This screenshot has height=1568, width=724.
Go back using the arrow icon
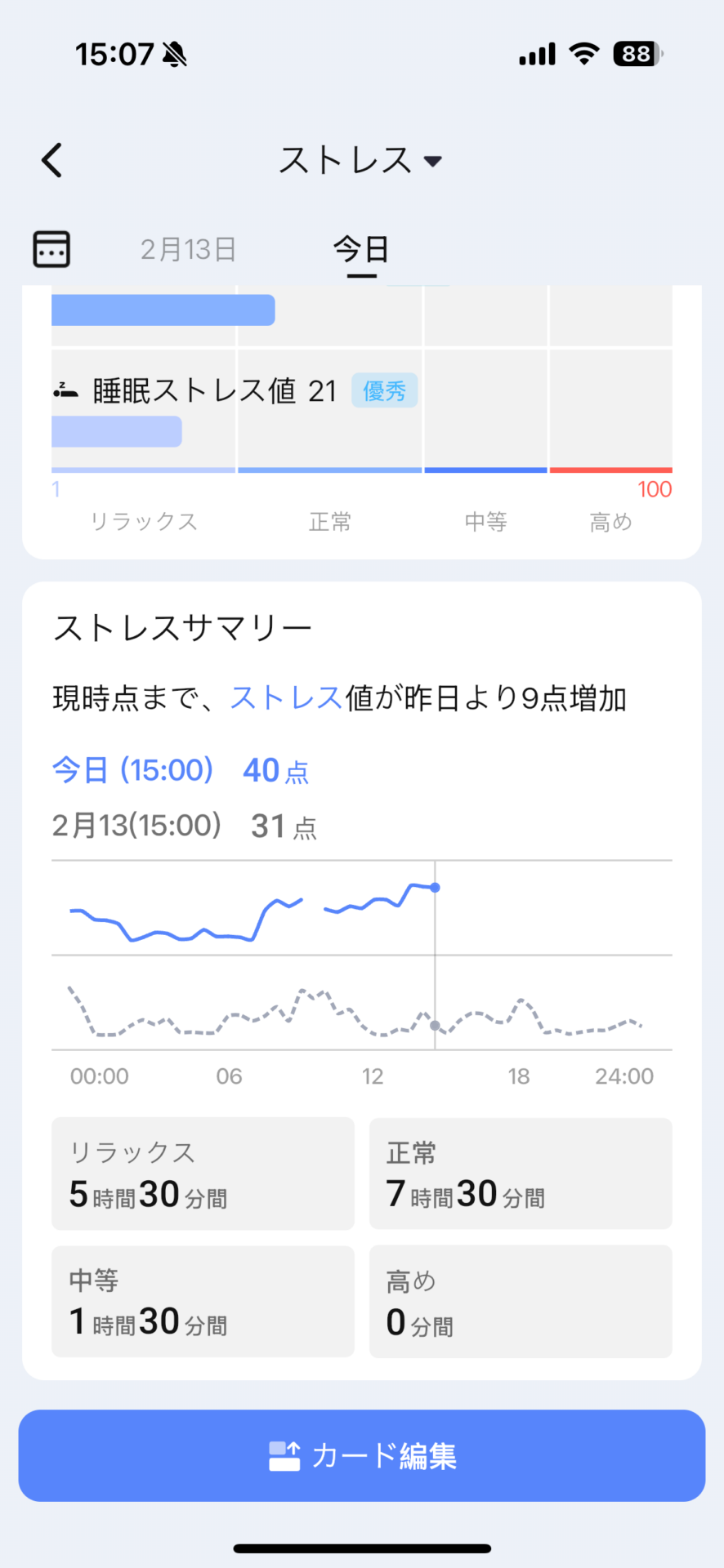pos(52,160)
